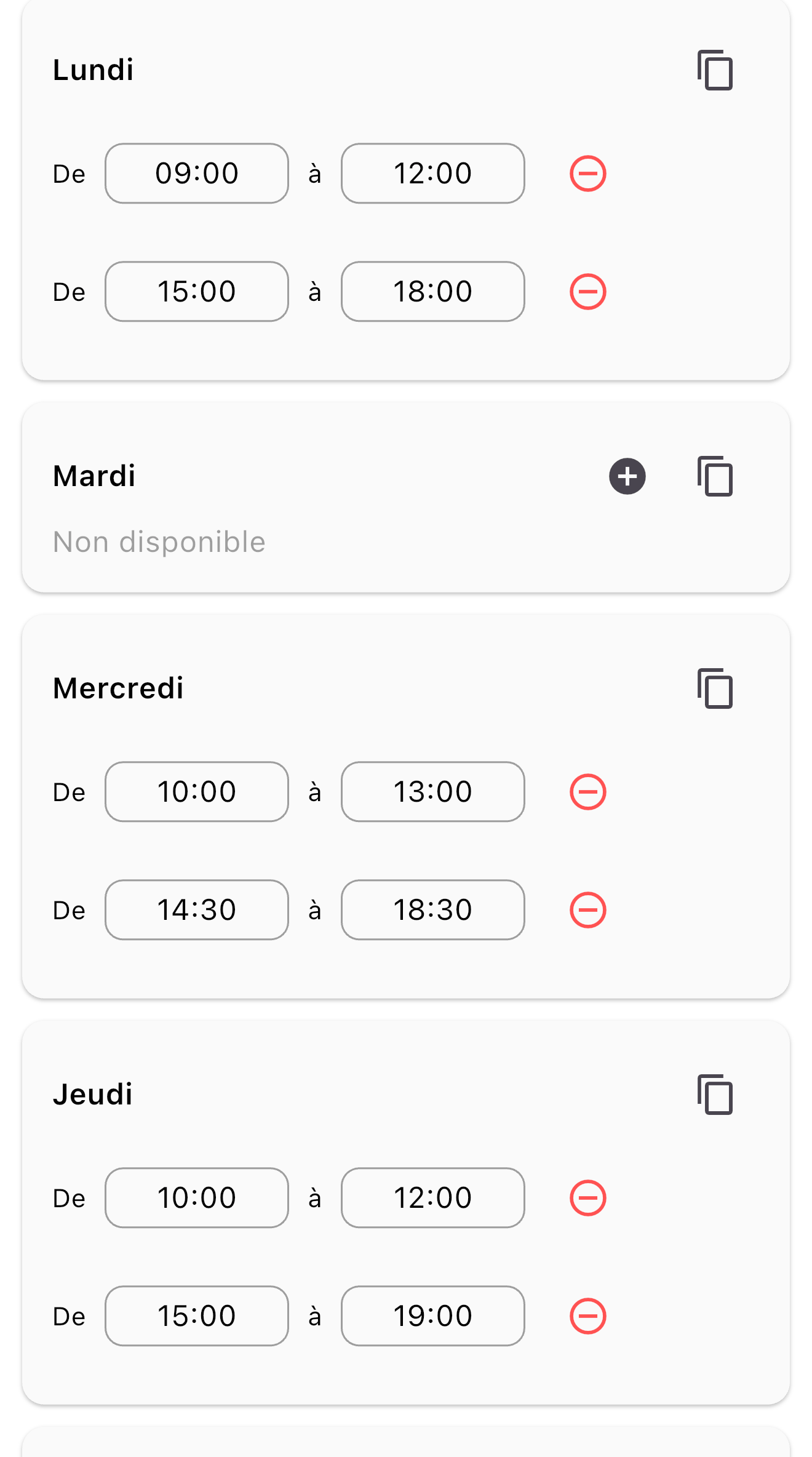Modify Mercredi's 18:30 end time
Screen dimensions: 812x1457
coord(432,910)
